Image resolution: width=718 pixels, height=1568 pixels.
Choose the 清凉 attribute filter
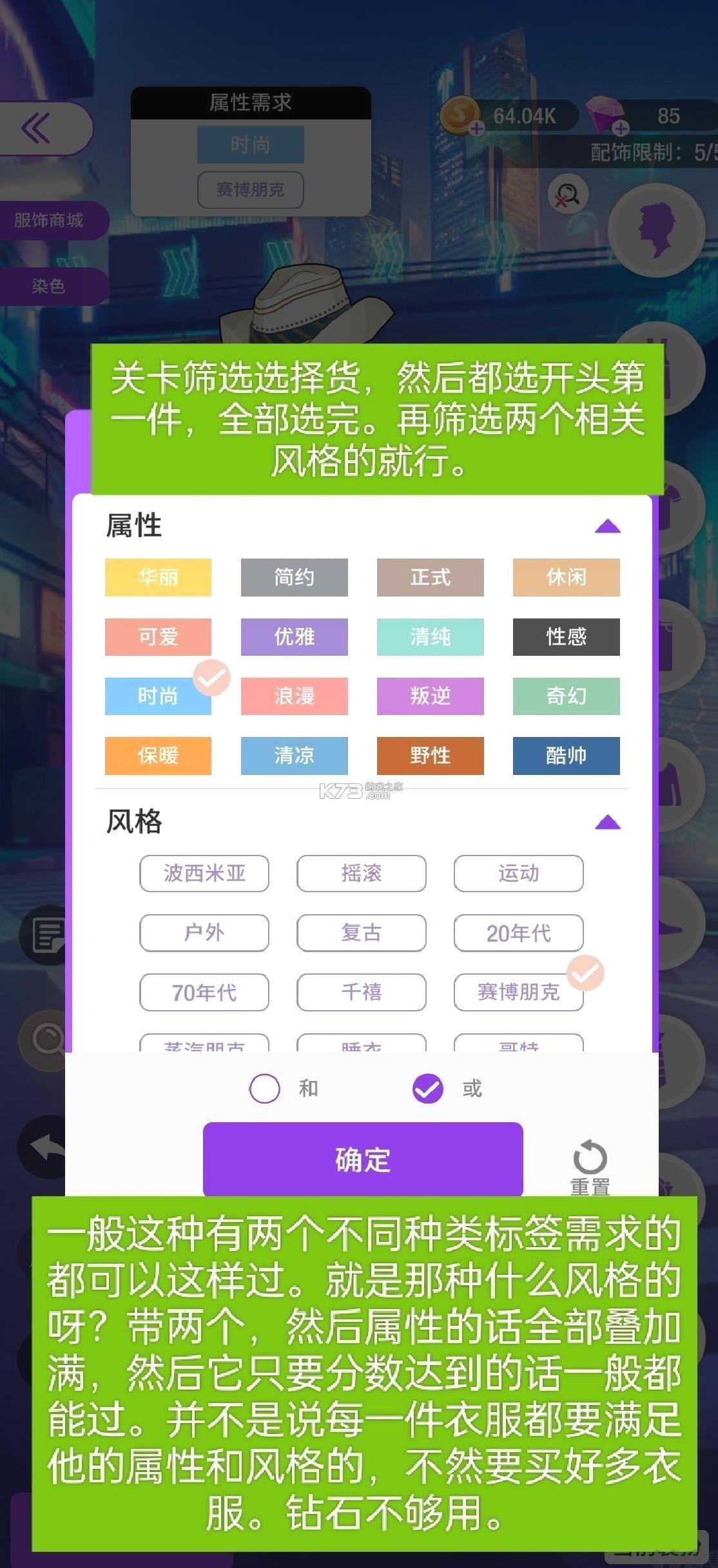coord(294,756)
